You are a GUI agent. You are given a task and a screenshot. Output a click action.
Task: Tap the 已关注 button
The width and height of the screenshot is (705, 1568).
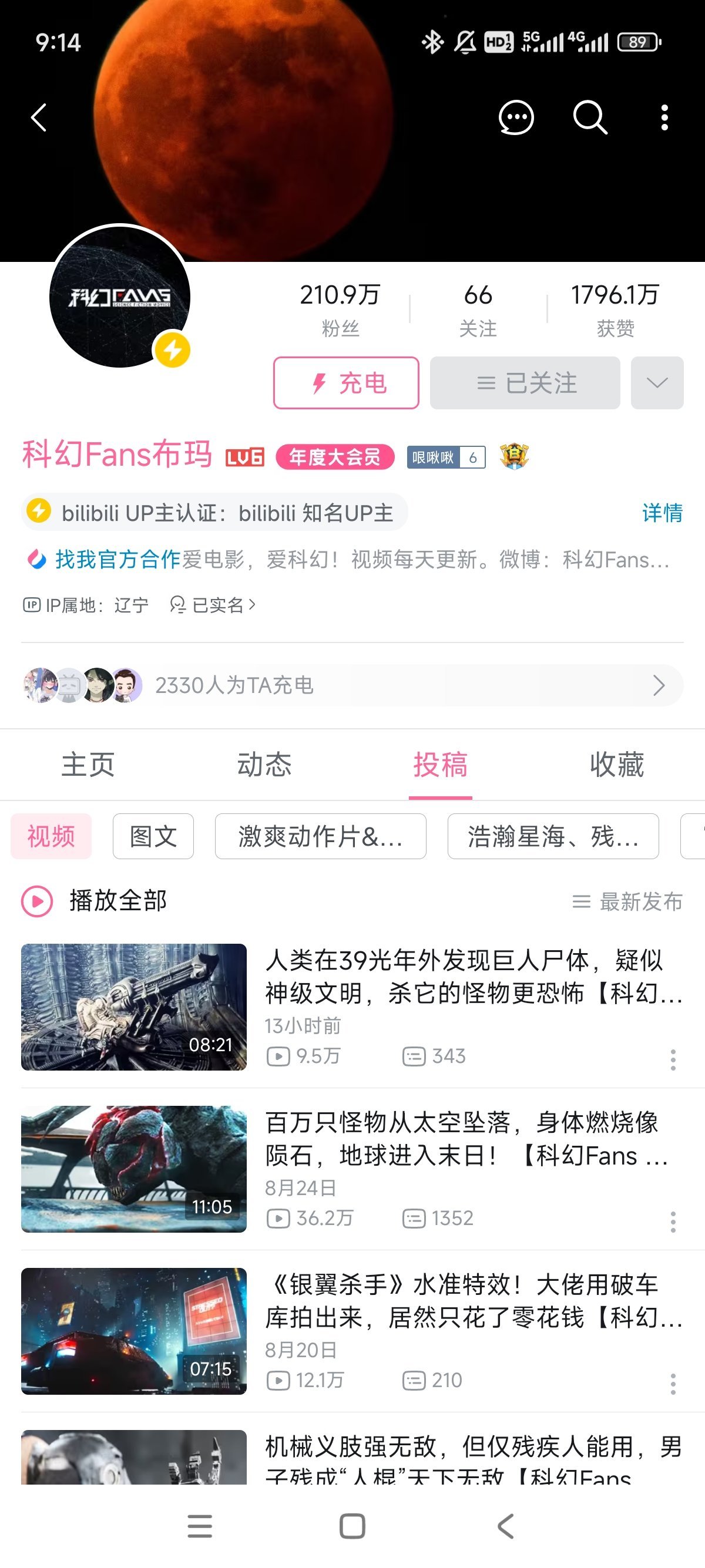(525, 383)
